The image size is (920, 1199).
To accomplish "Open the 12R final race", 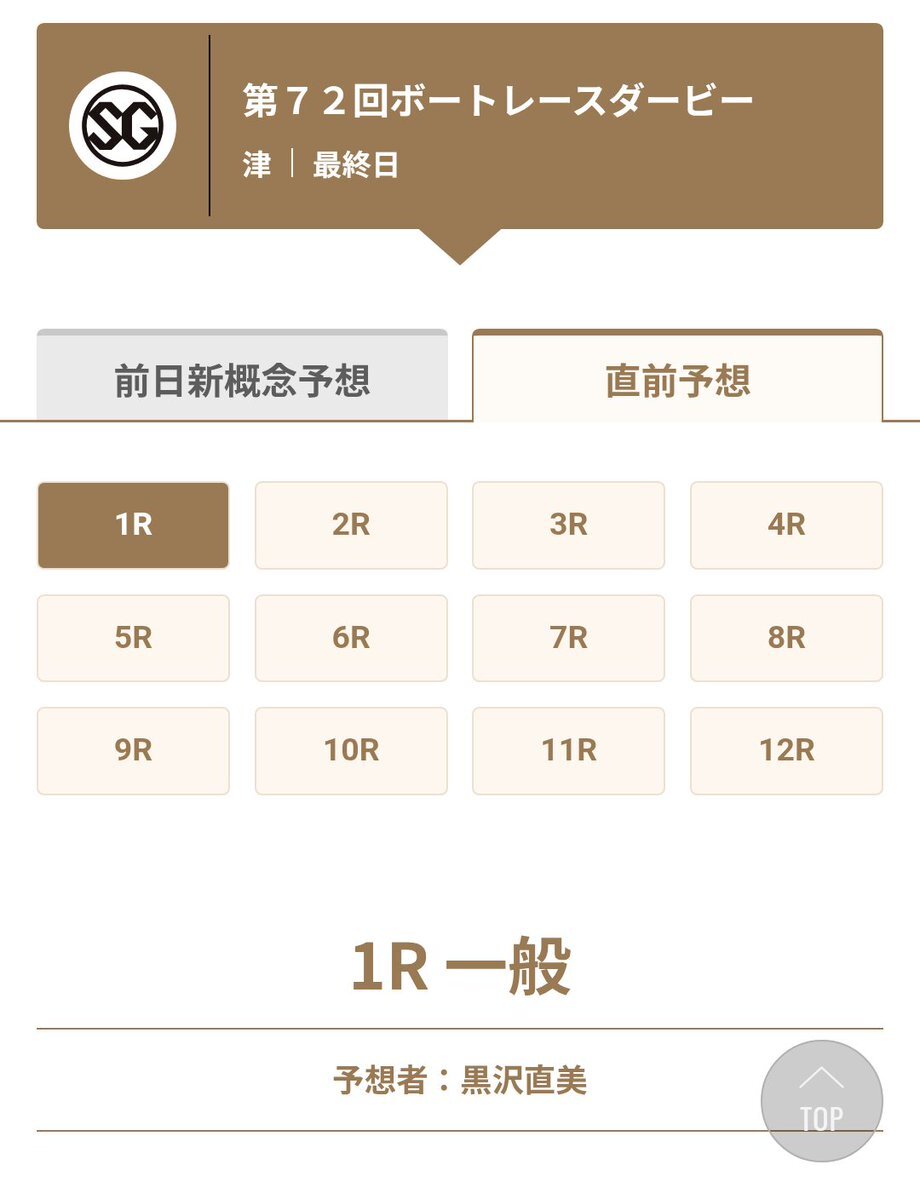I will [786, 751].
